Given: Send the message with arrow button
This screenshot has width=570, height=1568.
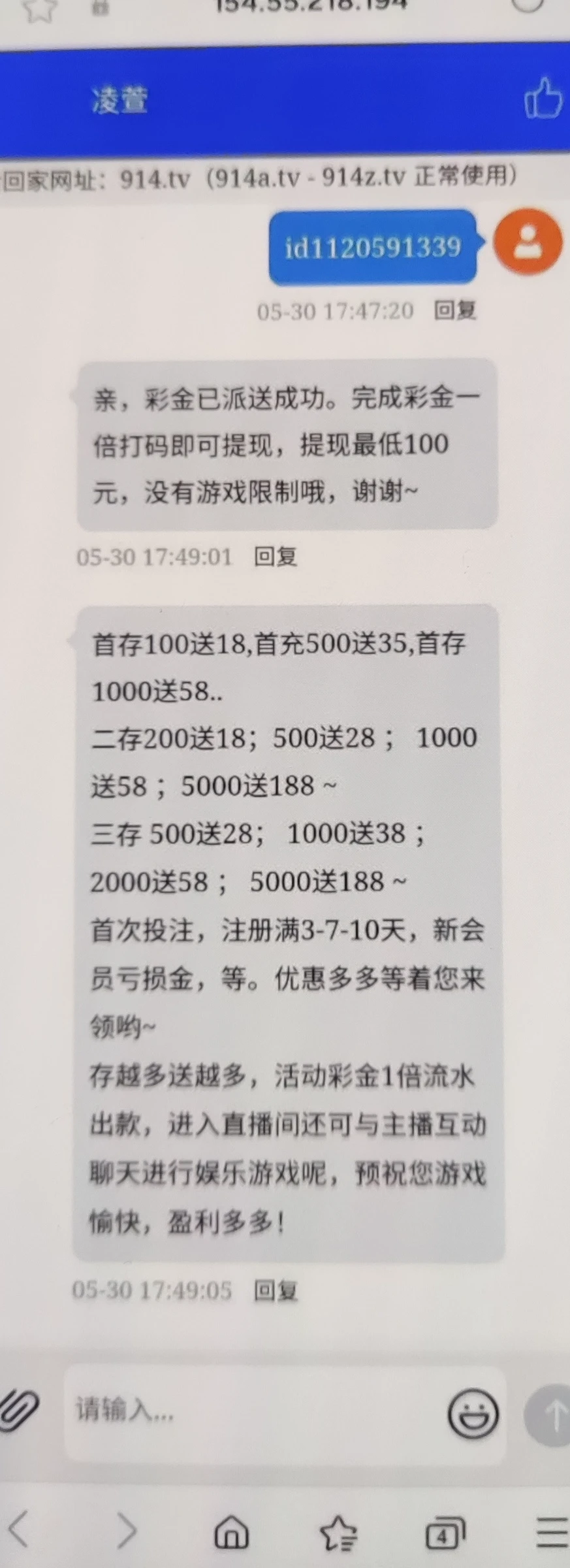Looking at the screenshot, I should 552,1413.
